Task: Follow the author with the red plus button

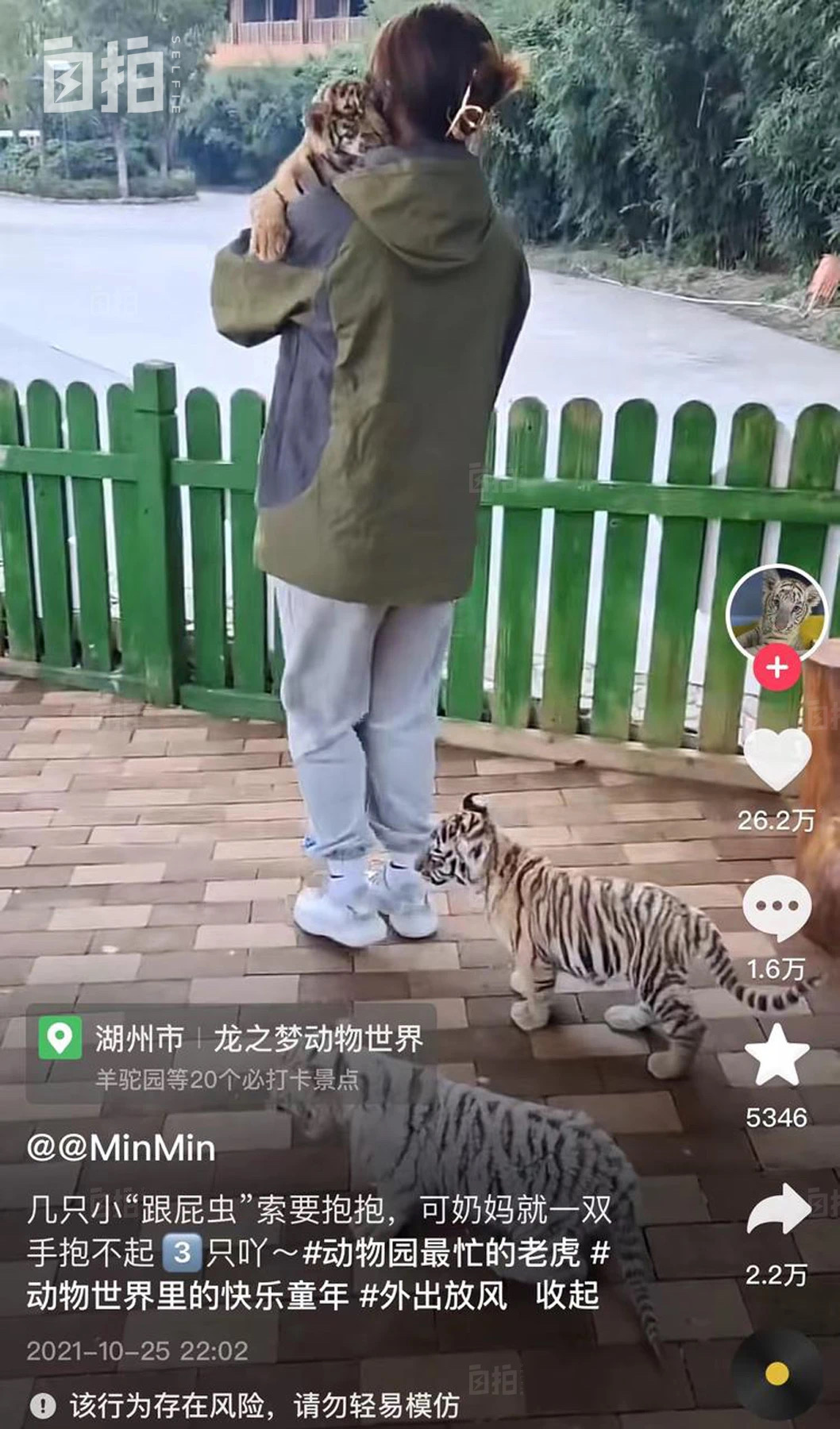Action: pos(776,667)
